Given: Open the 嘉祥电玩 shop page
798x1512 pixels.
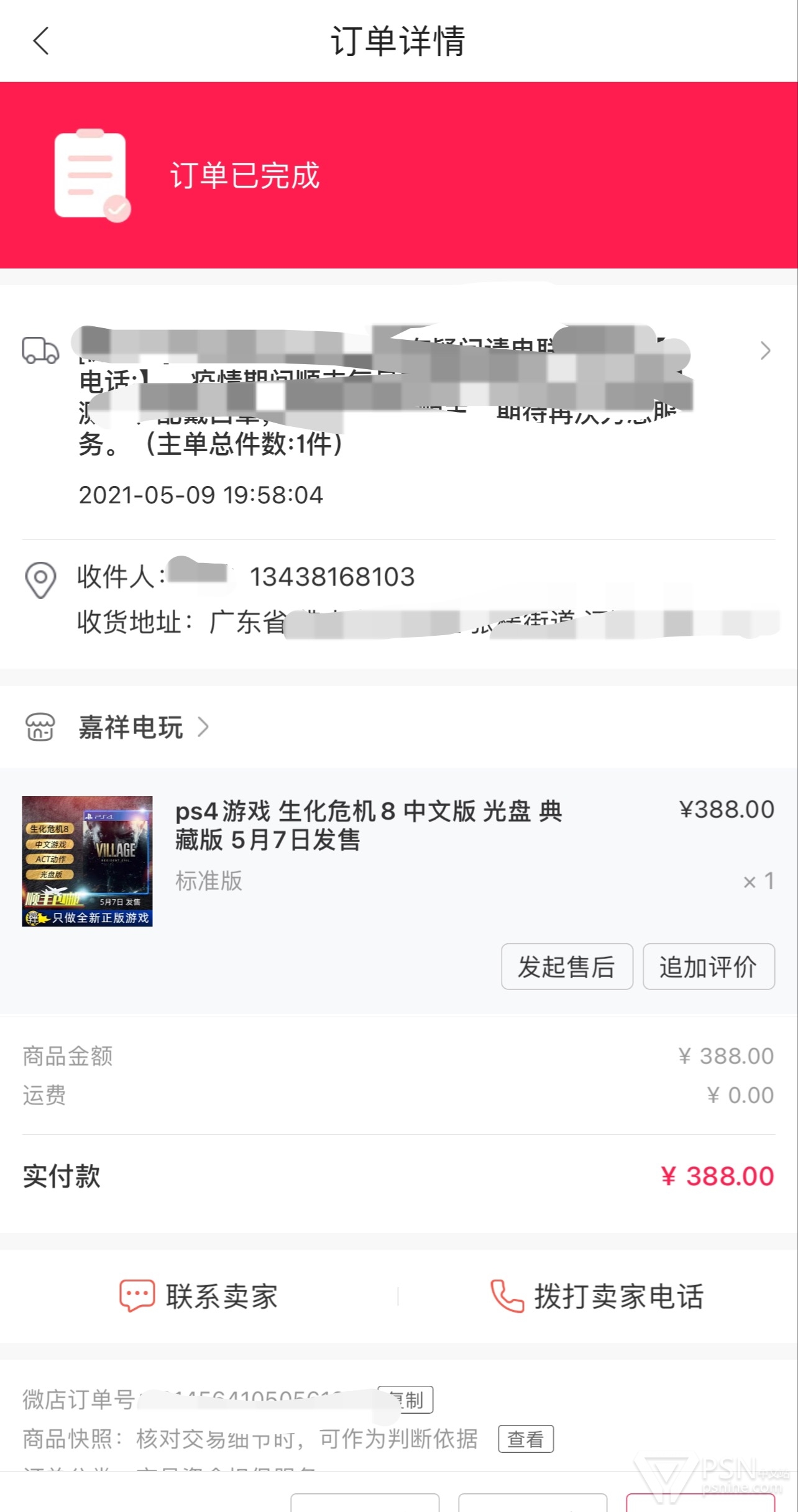Looking at the screenshot, I should pos(130,727).
